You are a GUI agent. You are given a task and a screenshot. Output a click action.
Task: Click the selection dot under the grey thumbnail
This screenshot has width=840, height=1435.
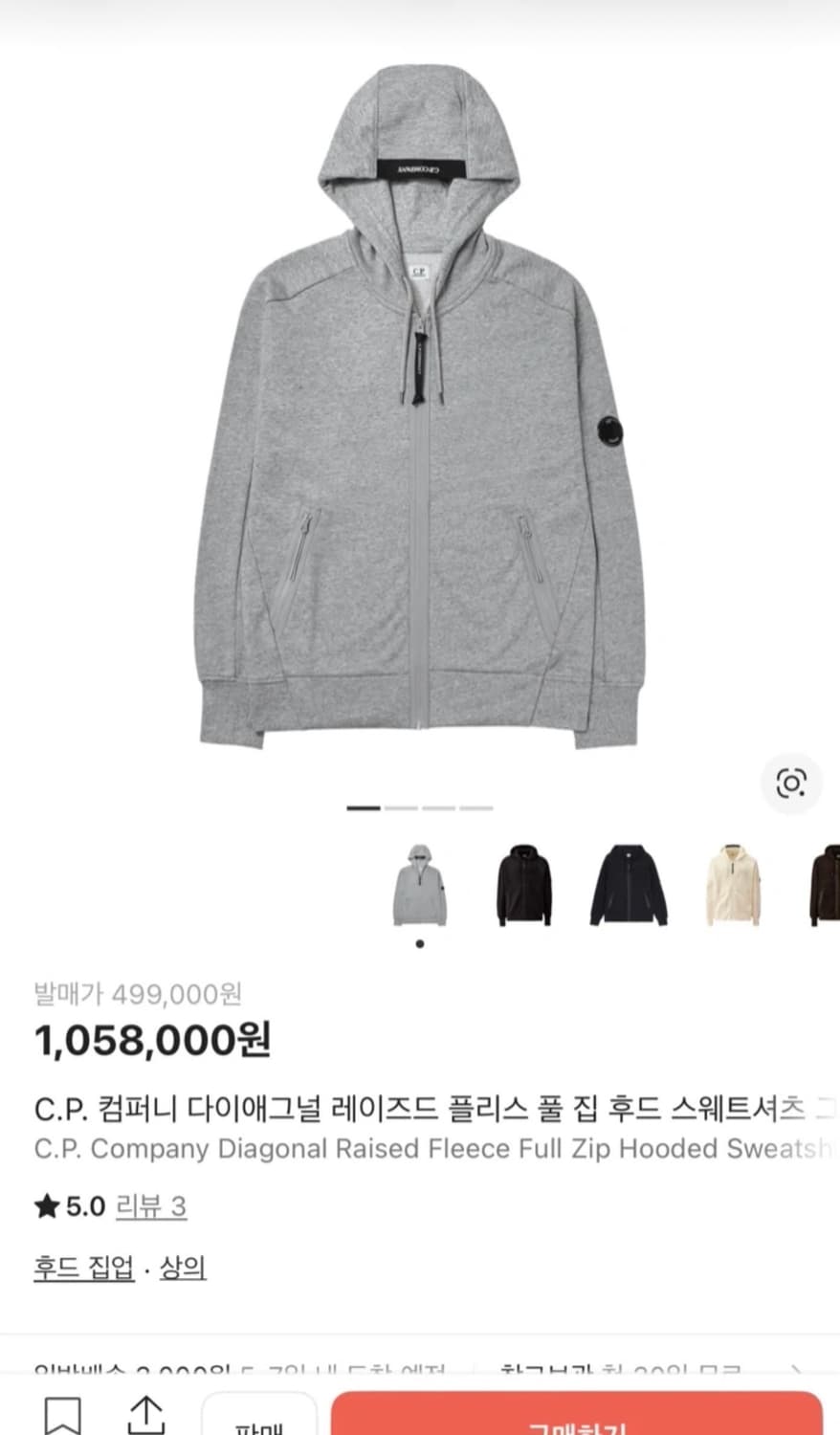pos(419,942)
